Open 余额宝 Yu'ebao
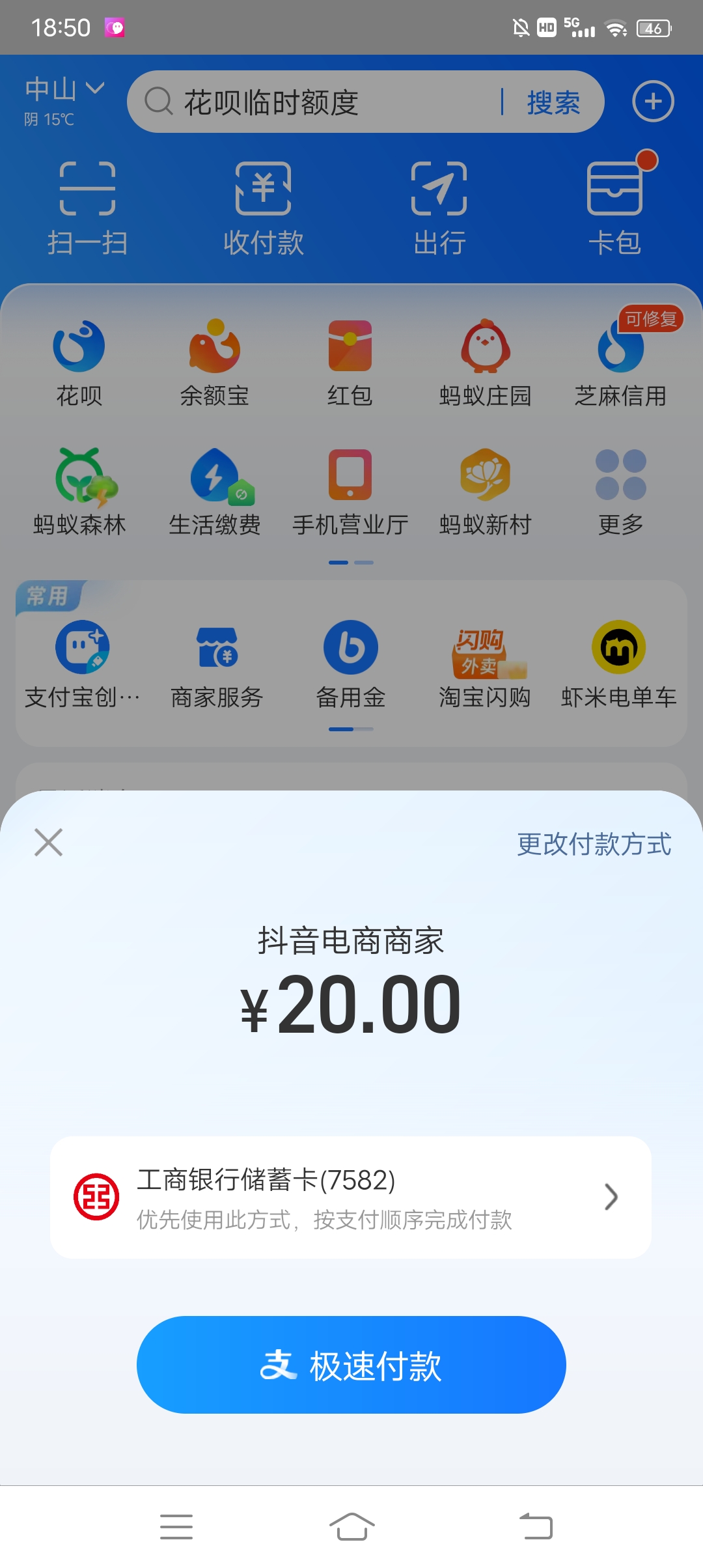The height and width of the screenshot is (1568, 703). pos(215,361)
